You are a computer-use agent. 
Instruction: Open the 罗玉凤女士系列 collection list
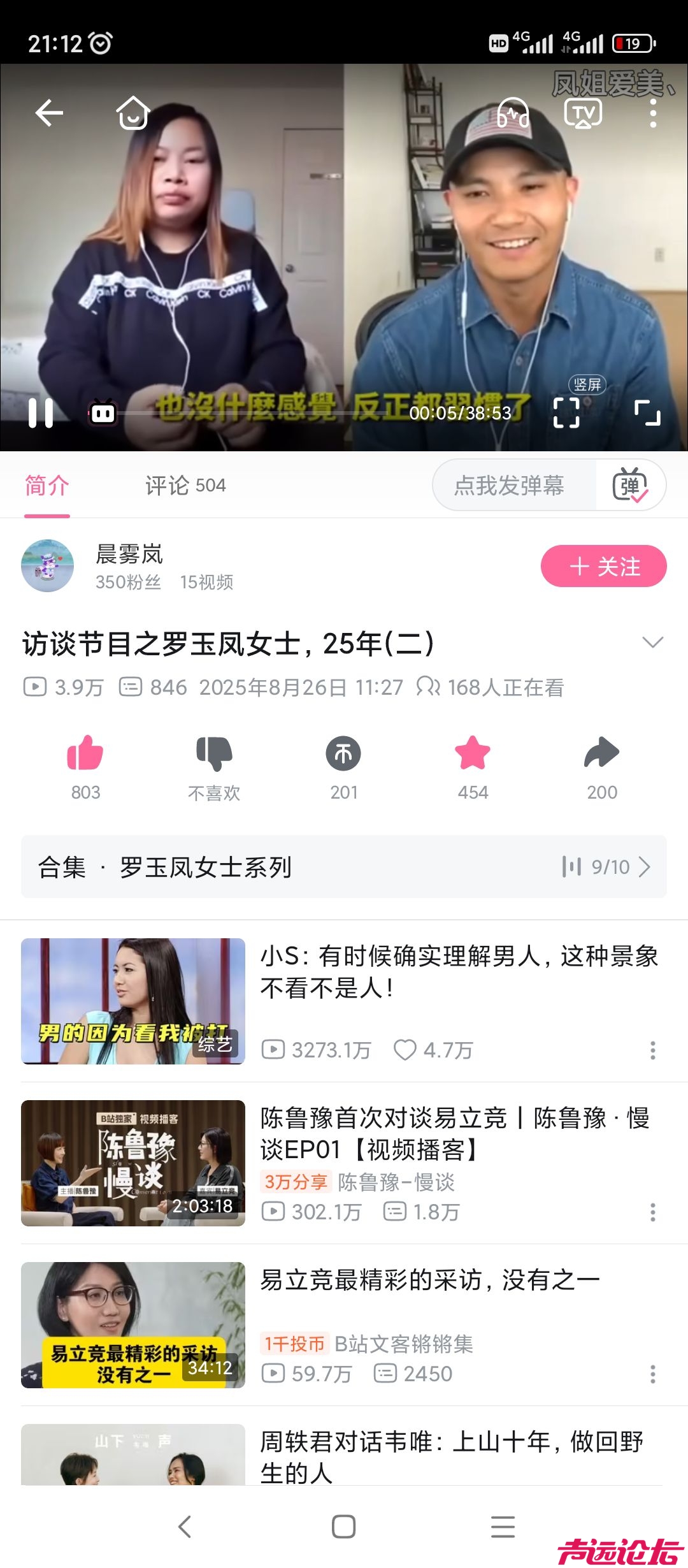[x=344, y=867]
